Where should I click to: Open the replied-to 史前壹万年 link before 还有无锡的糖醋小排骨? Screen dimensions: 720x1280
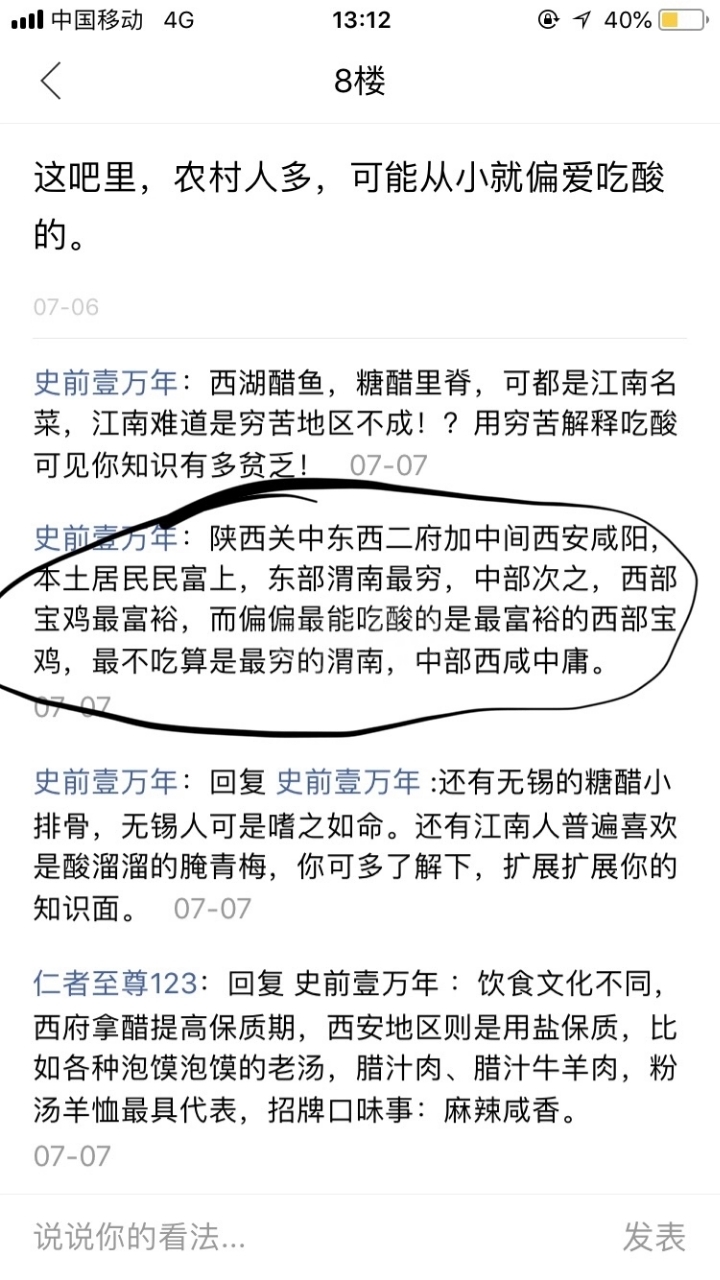(x=348, y=781)
